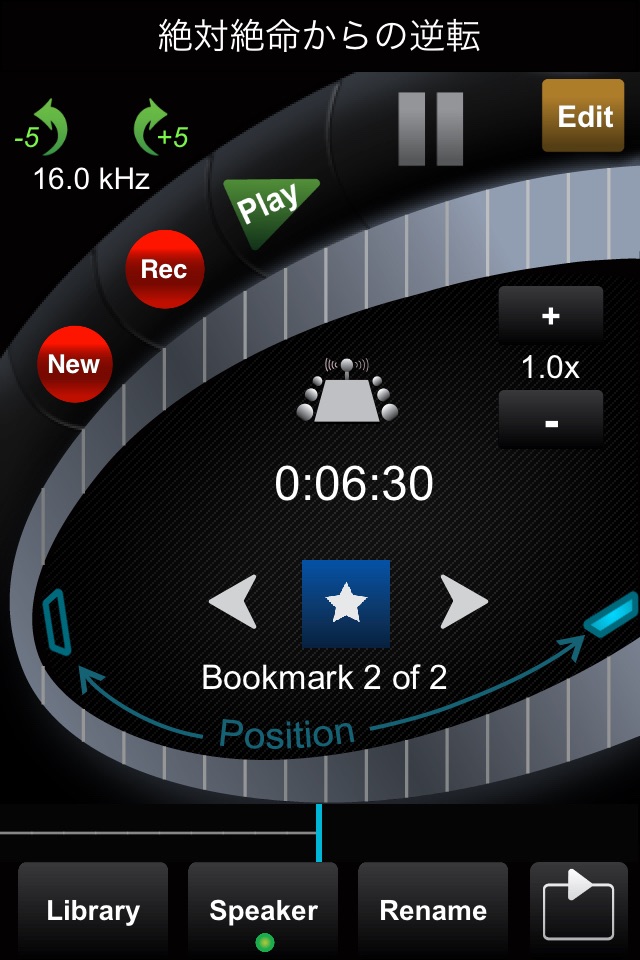Viewport: 640px width, 960px height.
Task: Pause the playback
Action: pyautogui.click(x=430, y=128)
